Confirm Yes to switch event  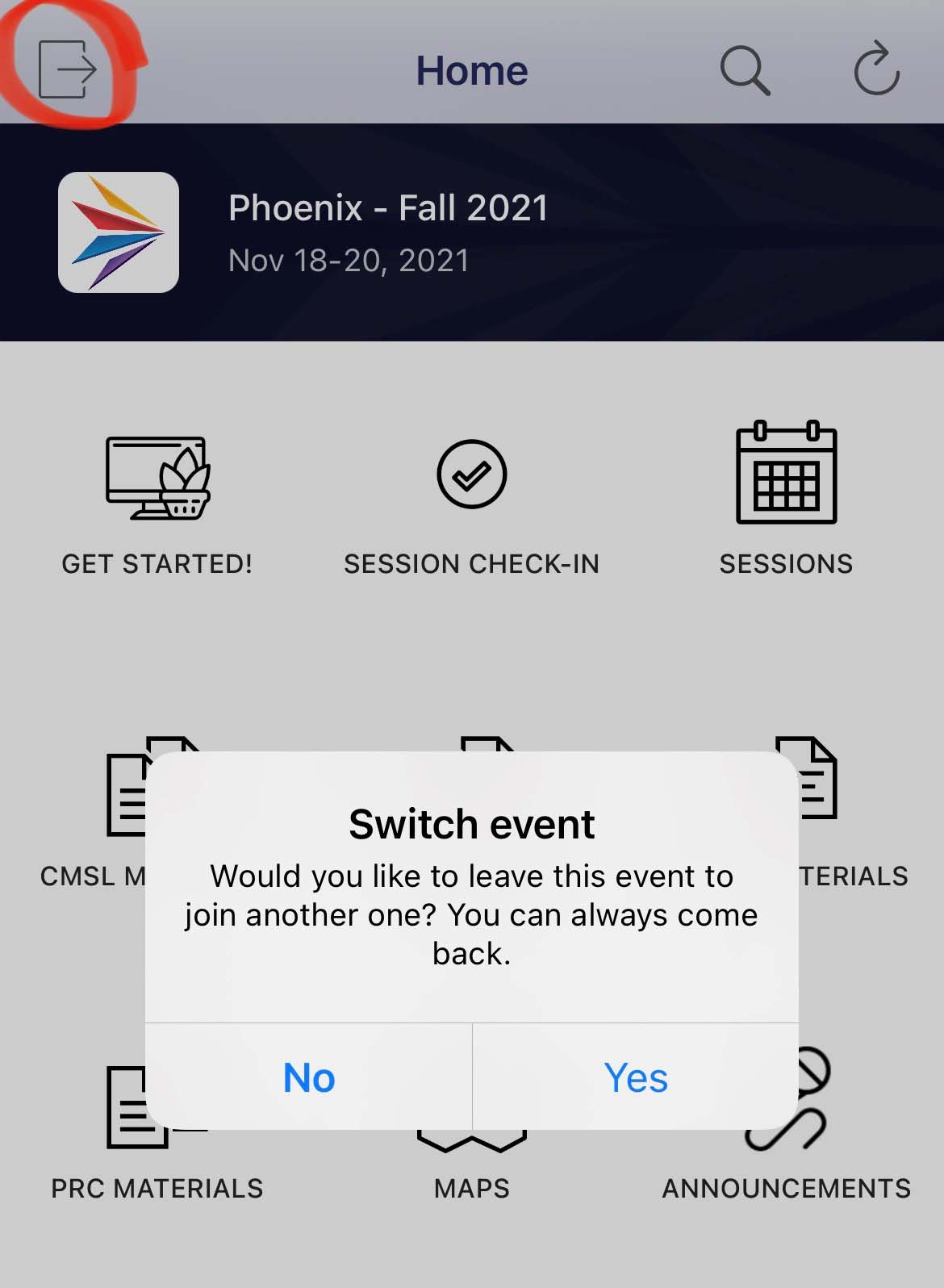coord(636,1077)
